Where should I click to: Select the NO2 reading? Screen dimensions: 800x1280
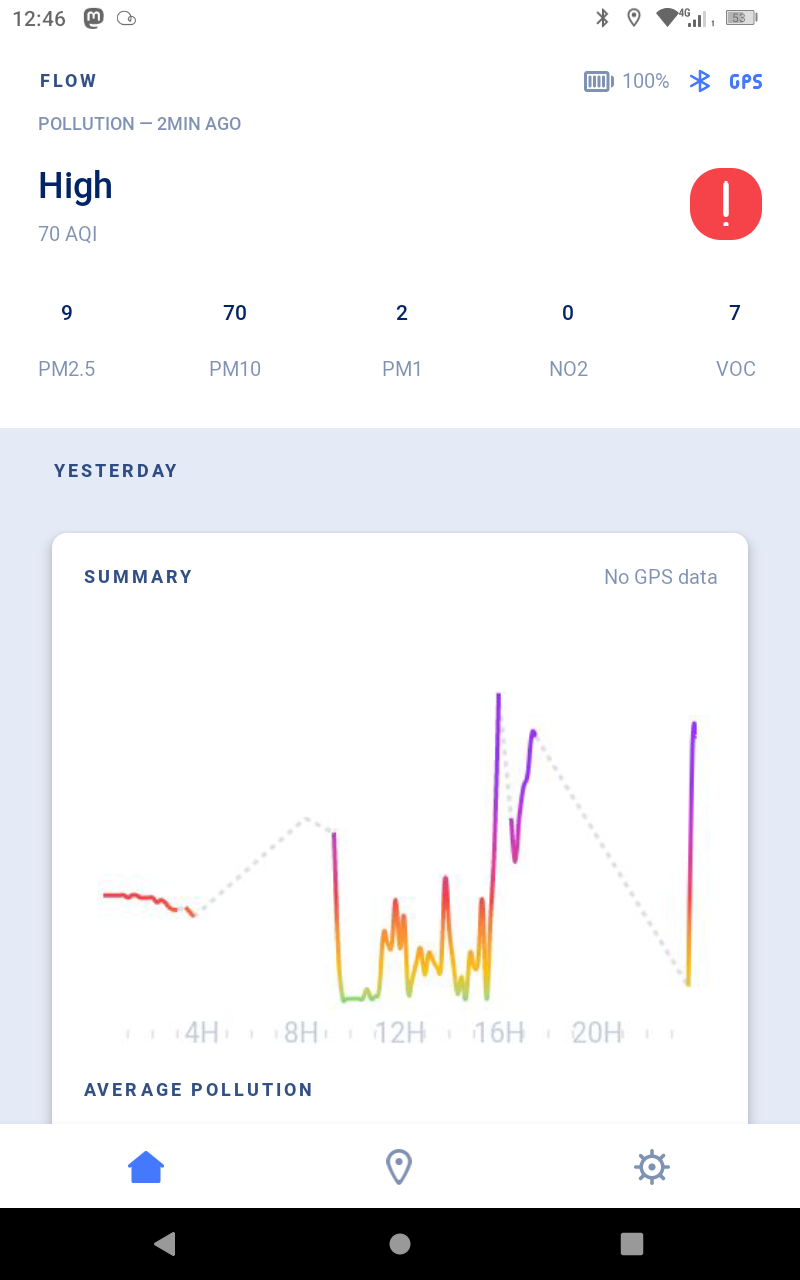(x=568, y=340)
